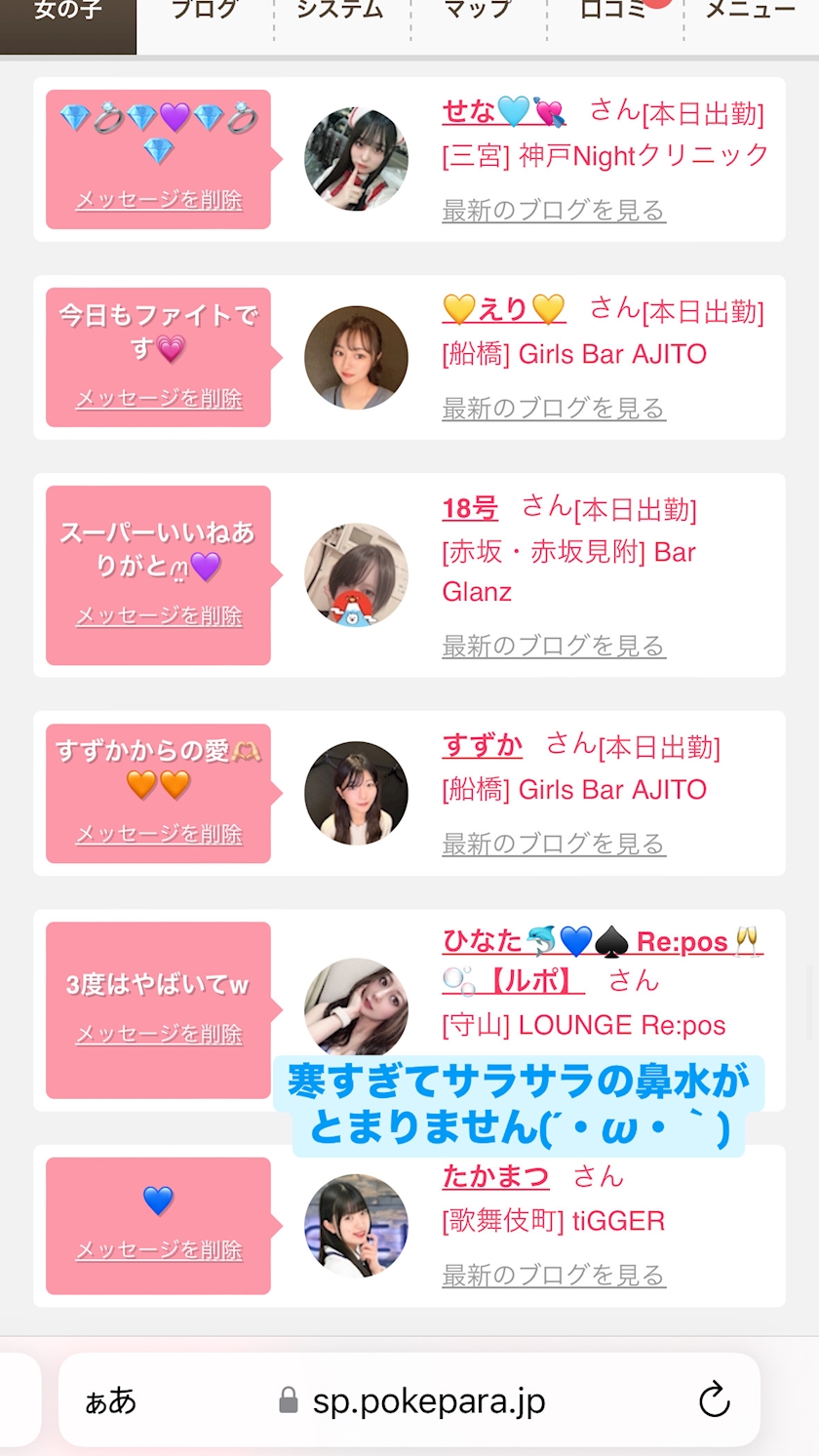This screenshot has width=819, height=1456.
Task: Delete the 3度はやばいてw message
Action: pyautogui.click(x=159, y=1034)
